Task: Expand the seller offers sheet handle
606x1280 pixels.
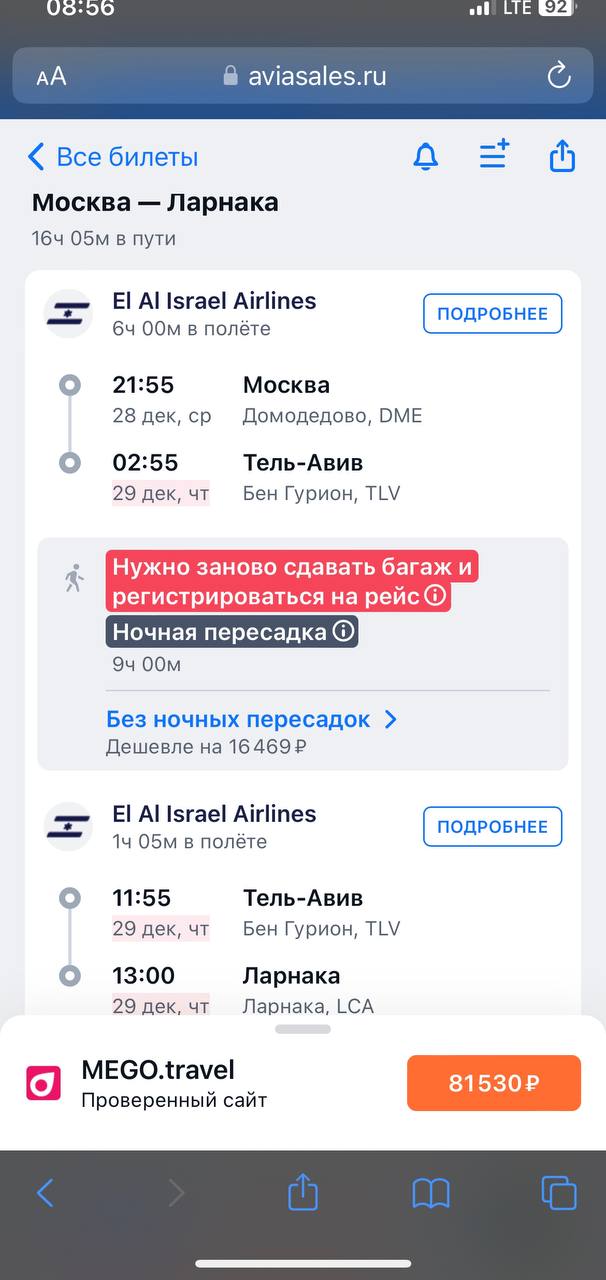Action: pyautogui.click(x=303, y=1029)
